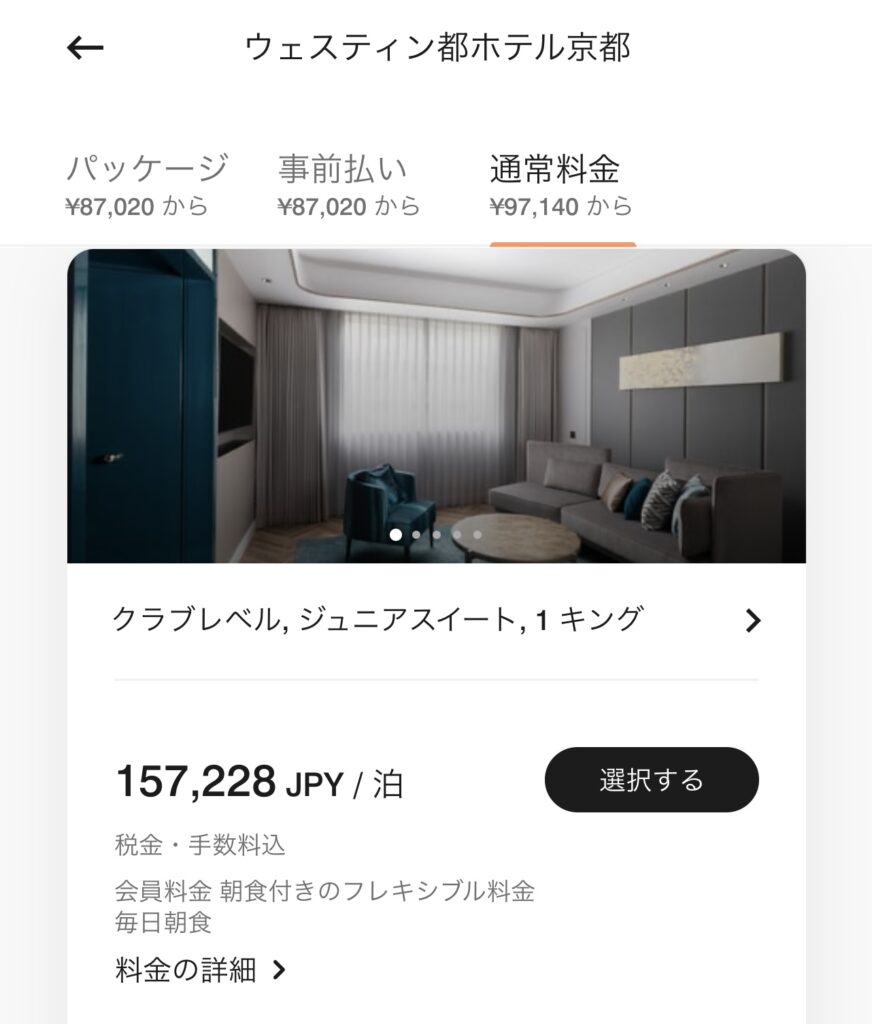Viewport: 872px width, 1024px height.
Task: Open 料金の詳細 rate details link
Action: 200,969
